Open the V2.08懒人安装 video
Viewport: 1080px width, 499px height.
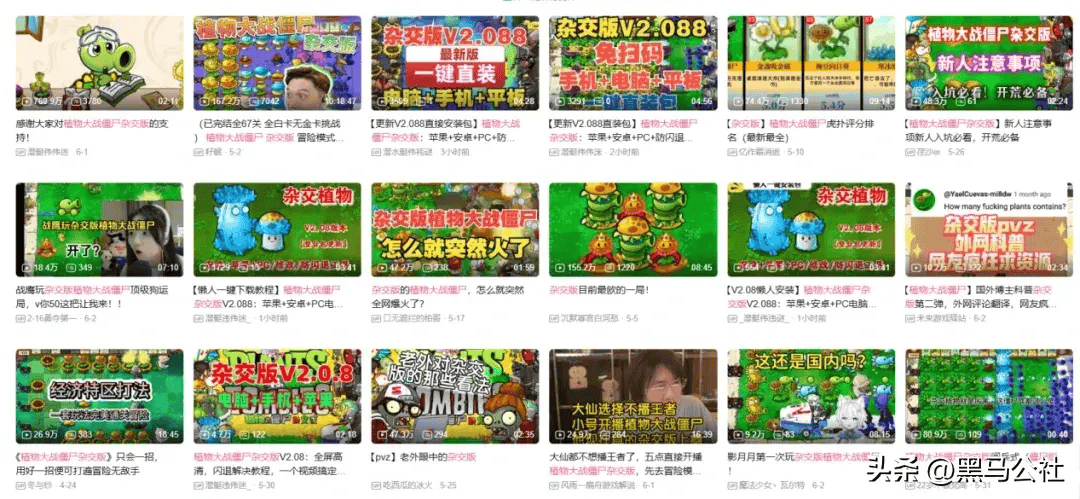(811, 229)
